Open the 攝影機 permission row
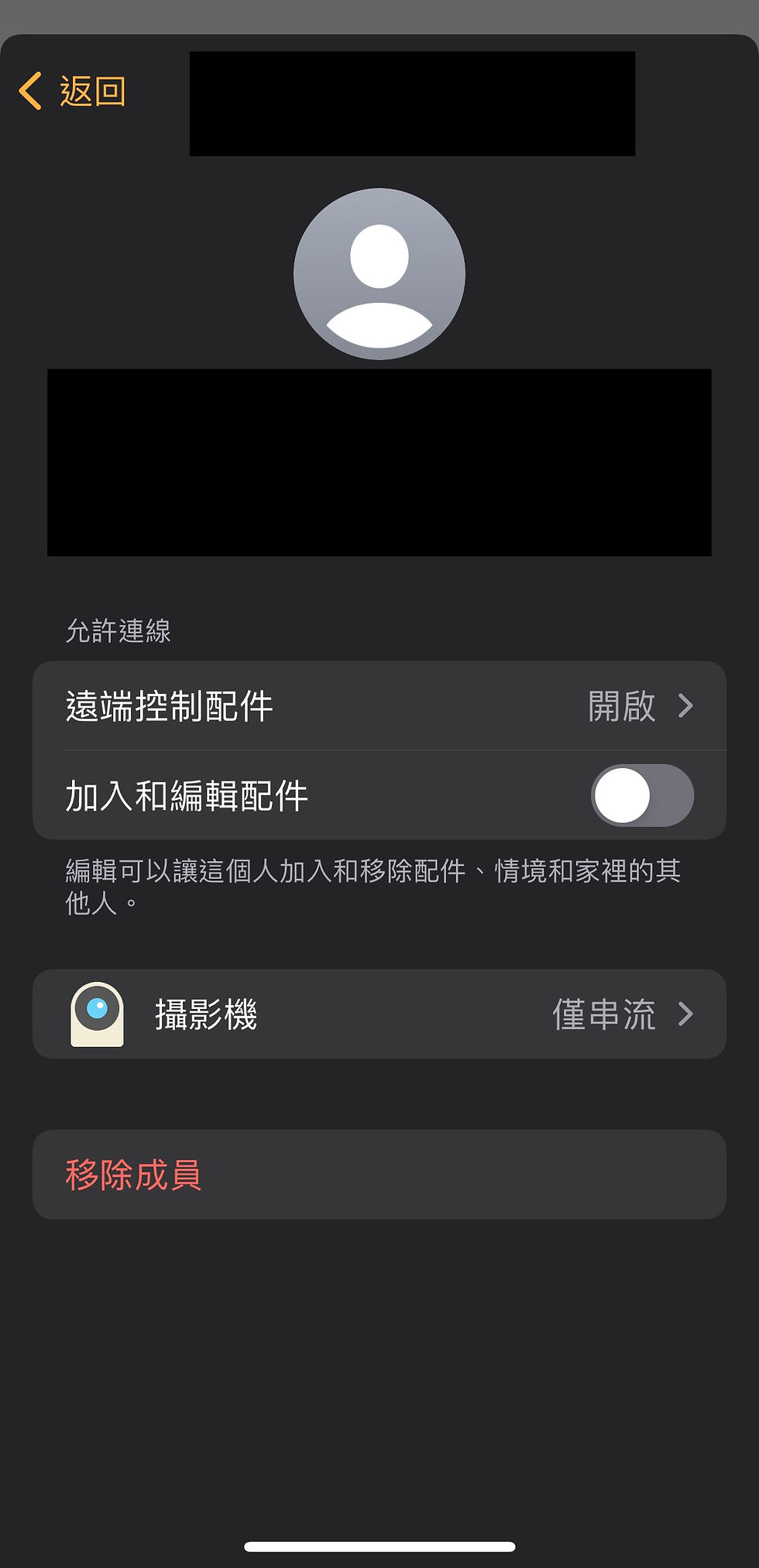The image size is (759, 1568). [x=379, y=1014]
